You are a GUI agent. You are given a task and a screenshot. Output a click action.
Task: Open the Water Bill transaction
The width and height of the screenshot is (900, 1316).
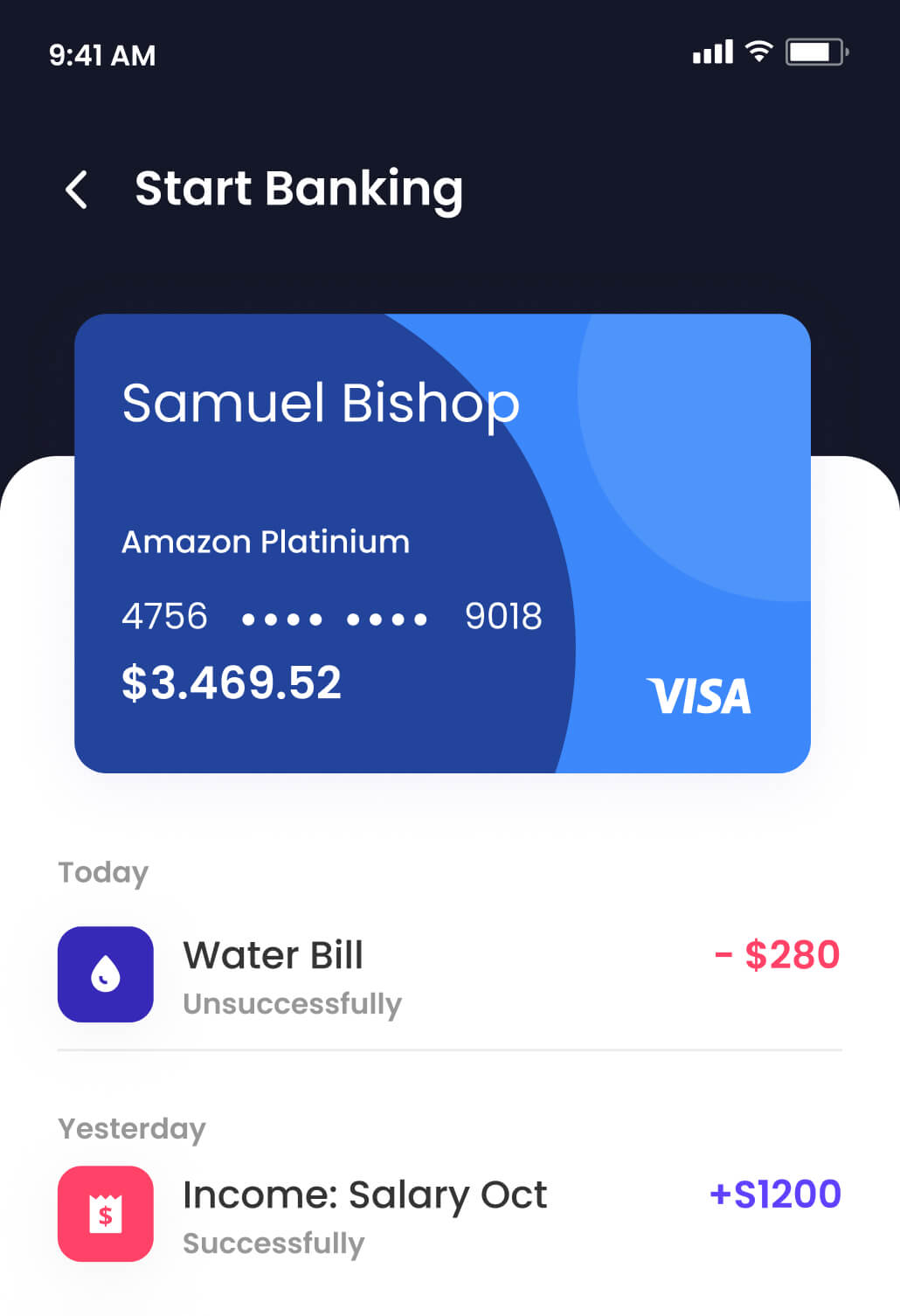449,974
